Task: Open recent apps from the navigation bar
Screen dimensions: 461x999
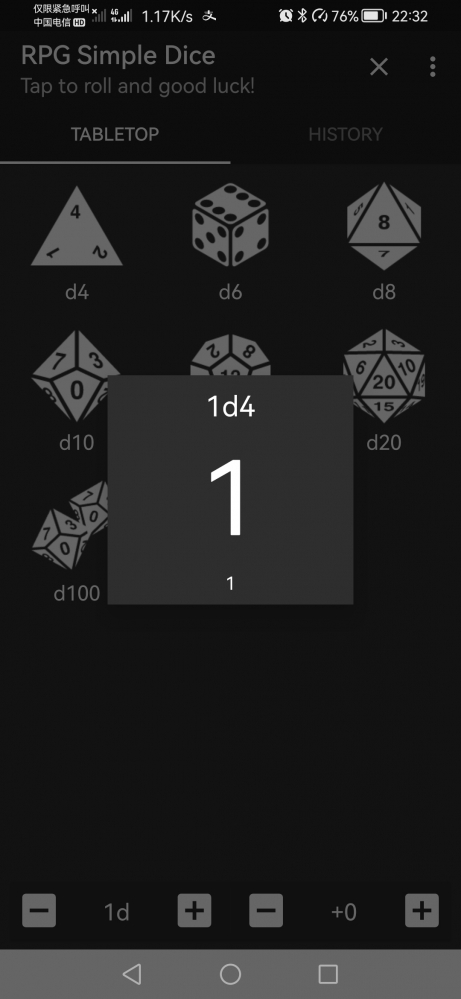Action: point(328,974)
